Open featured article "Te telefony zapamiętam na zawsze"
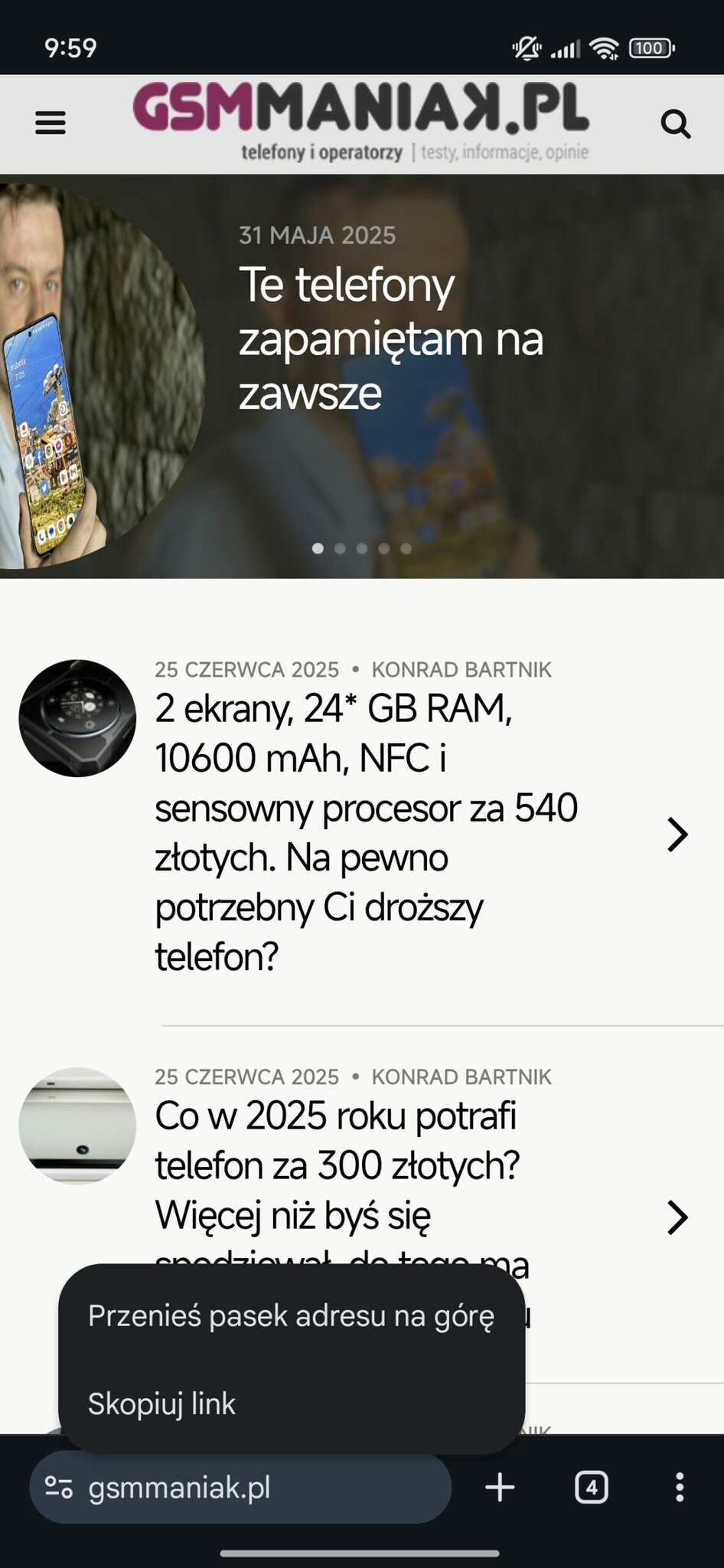Viewport: 724px width, 1568px height. point(390,338)
